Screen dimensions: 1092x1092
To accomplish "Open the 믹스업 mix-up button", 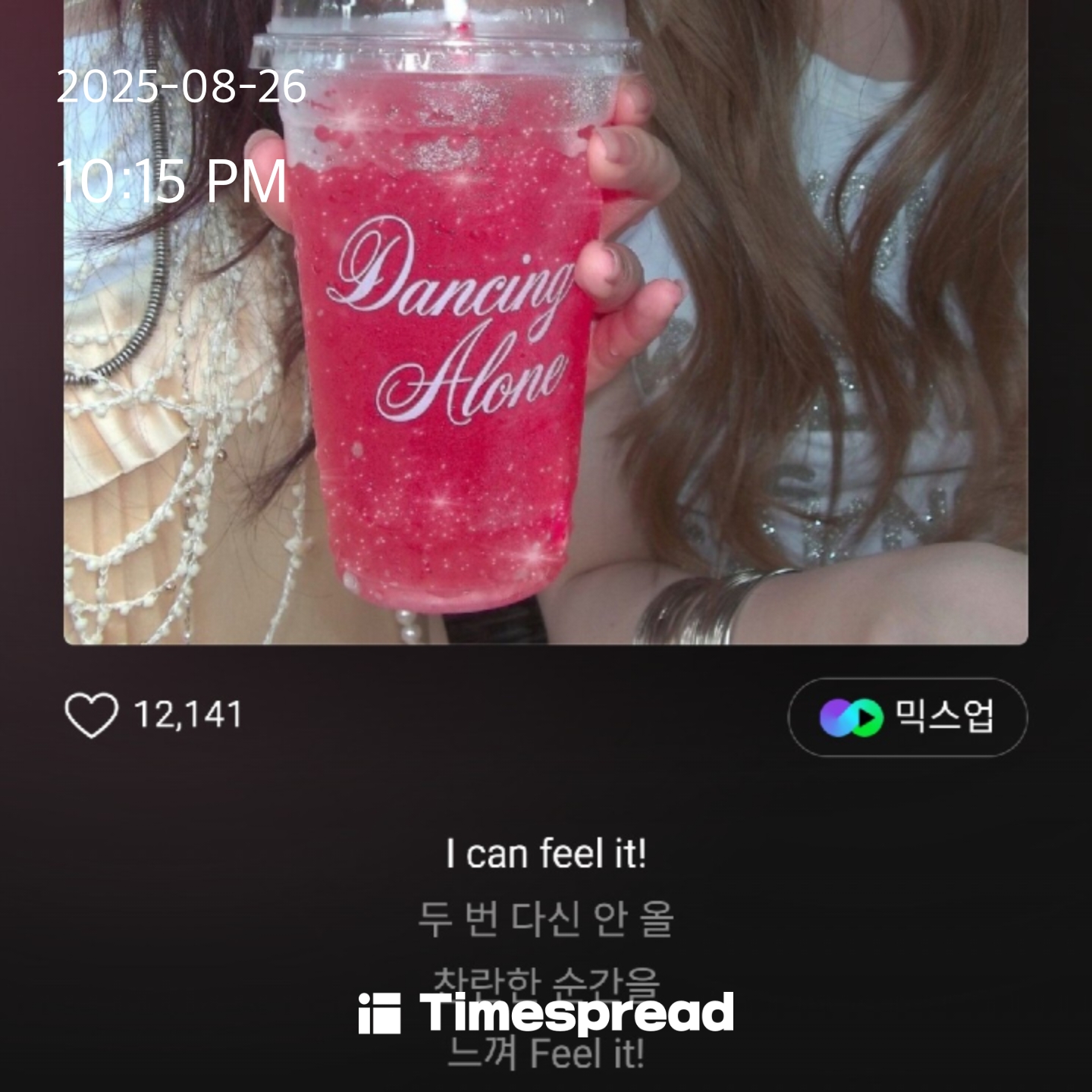I will click(908, 717).
